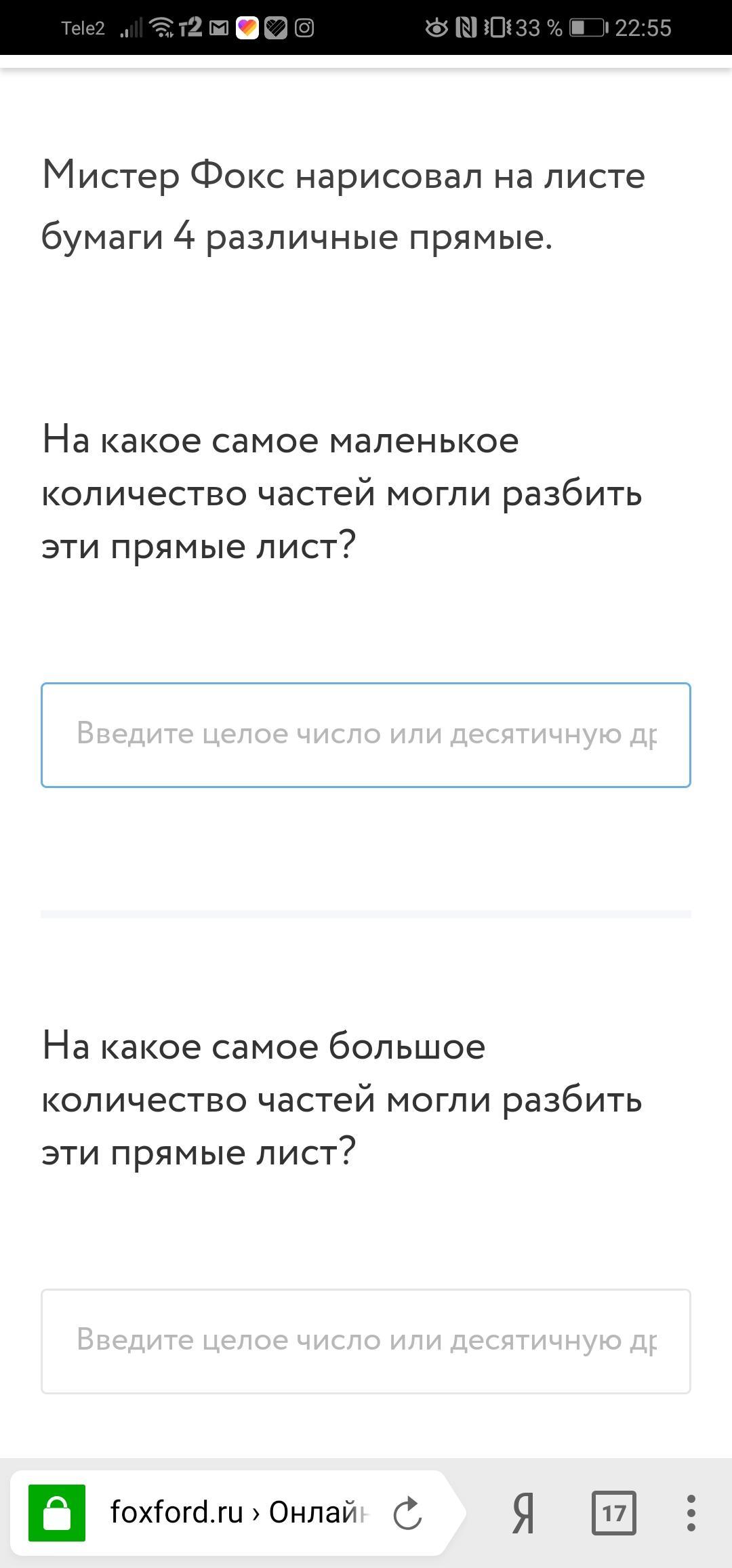Image resolution: width=732 pixels, height=1568 pixels.
Task: Open the tab switcher showing 17 tabs
Action: (x=614, y=1513)
